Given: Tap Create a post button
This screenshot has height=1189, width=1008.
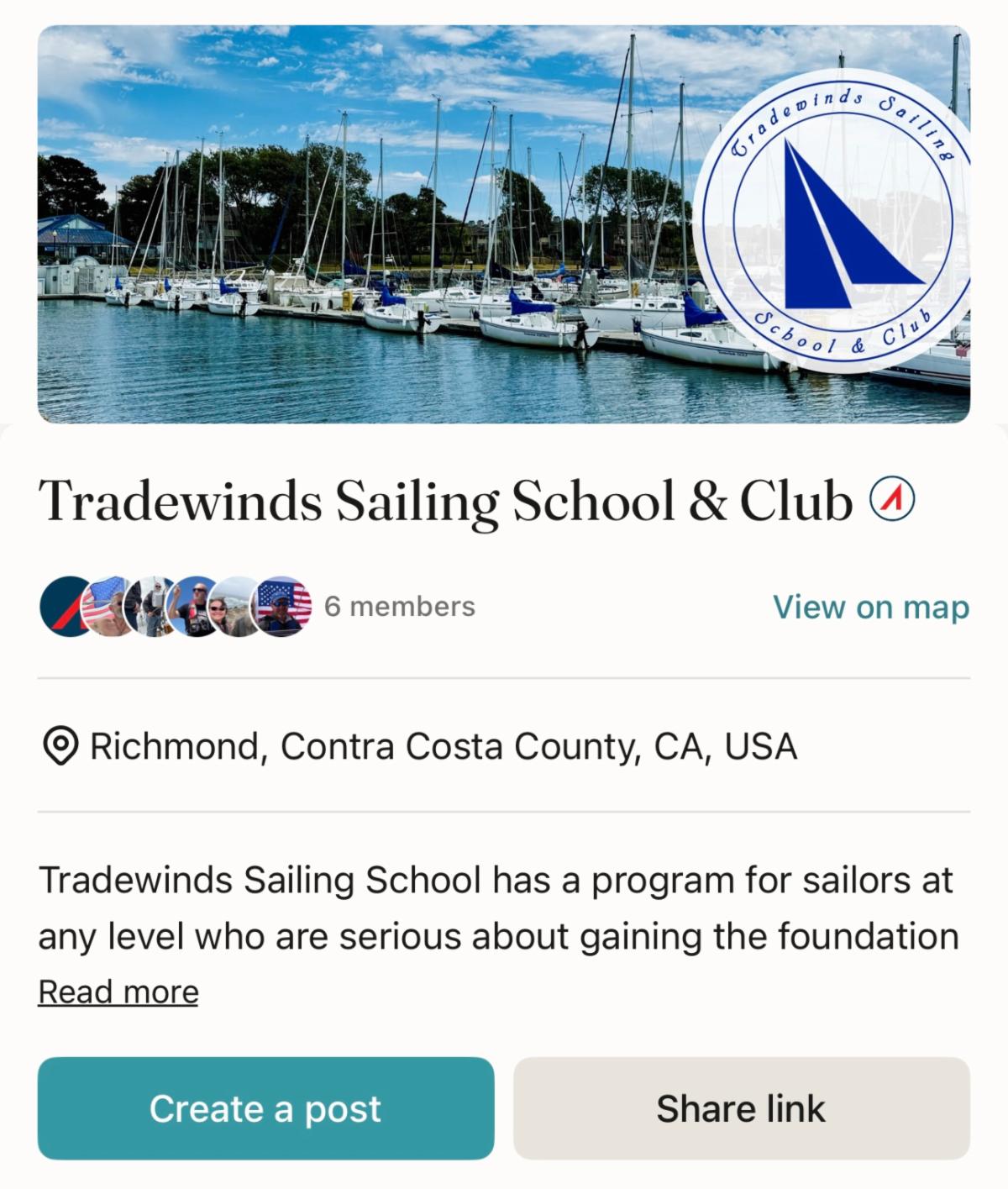Looking at the screenshot, I should click(265, 1108).
